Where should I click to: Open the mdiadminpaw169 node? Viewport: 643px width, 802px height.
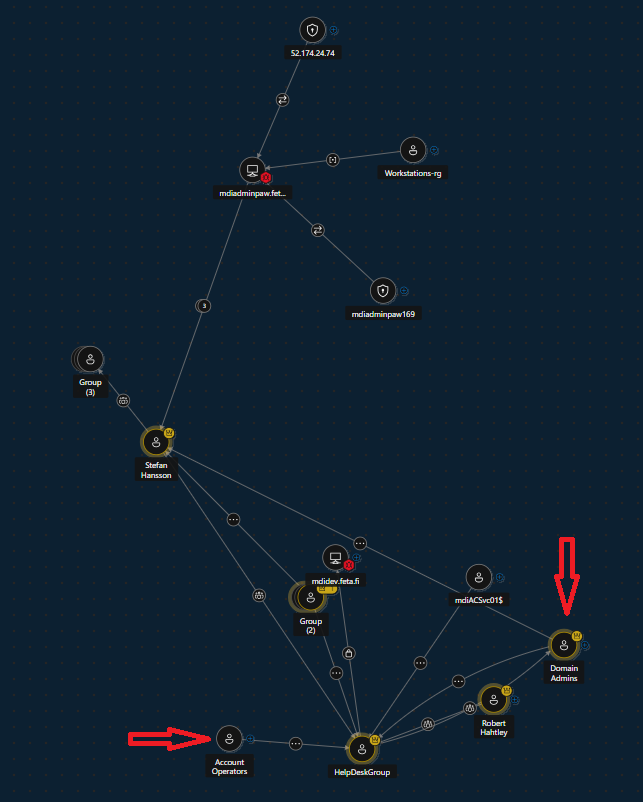click(382, 291)
